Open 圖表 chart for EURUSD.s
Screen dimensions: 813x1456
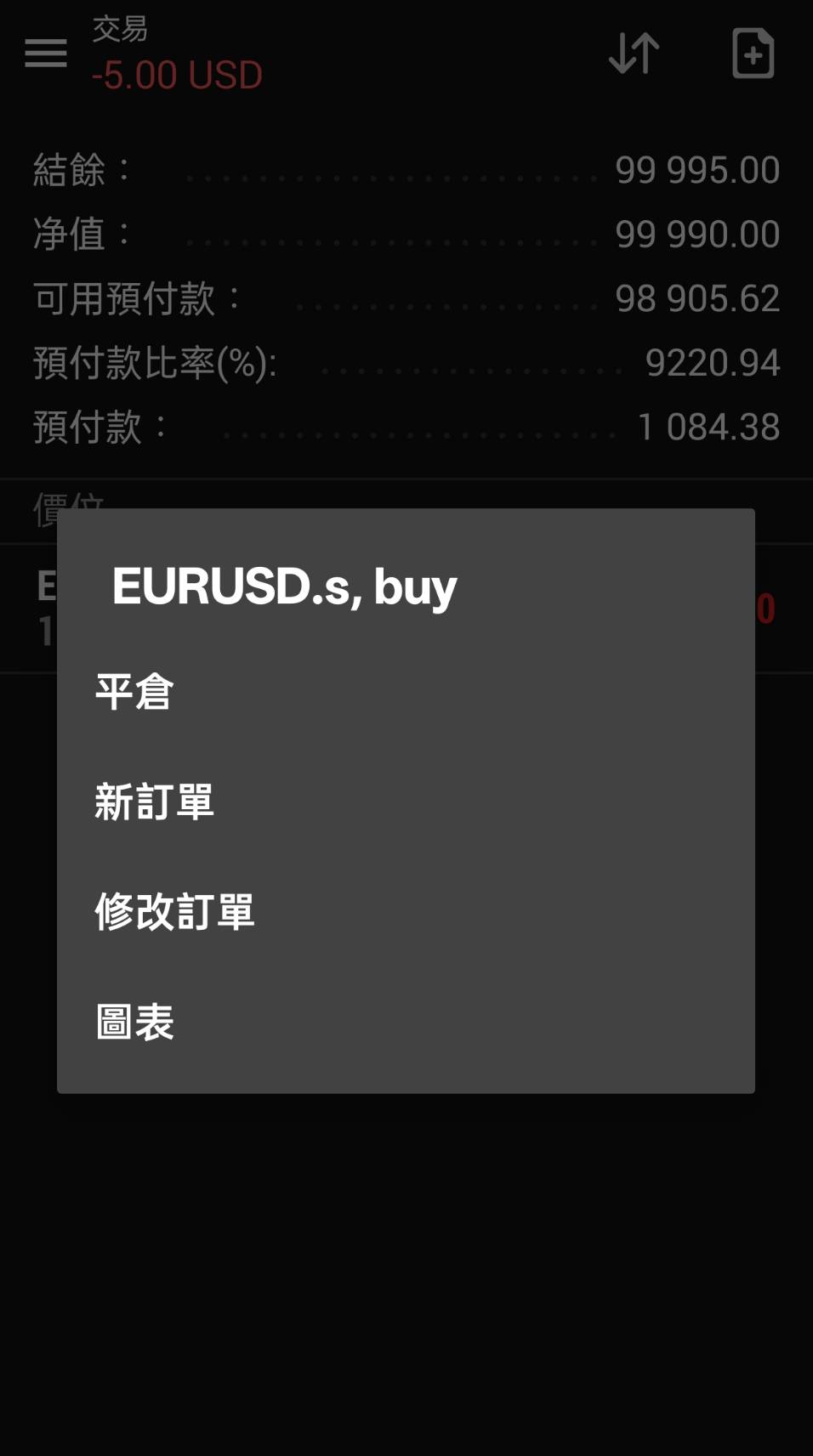pyautogui.click(x=406, y=1022)
